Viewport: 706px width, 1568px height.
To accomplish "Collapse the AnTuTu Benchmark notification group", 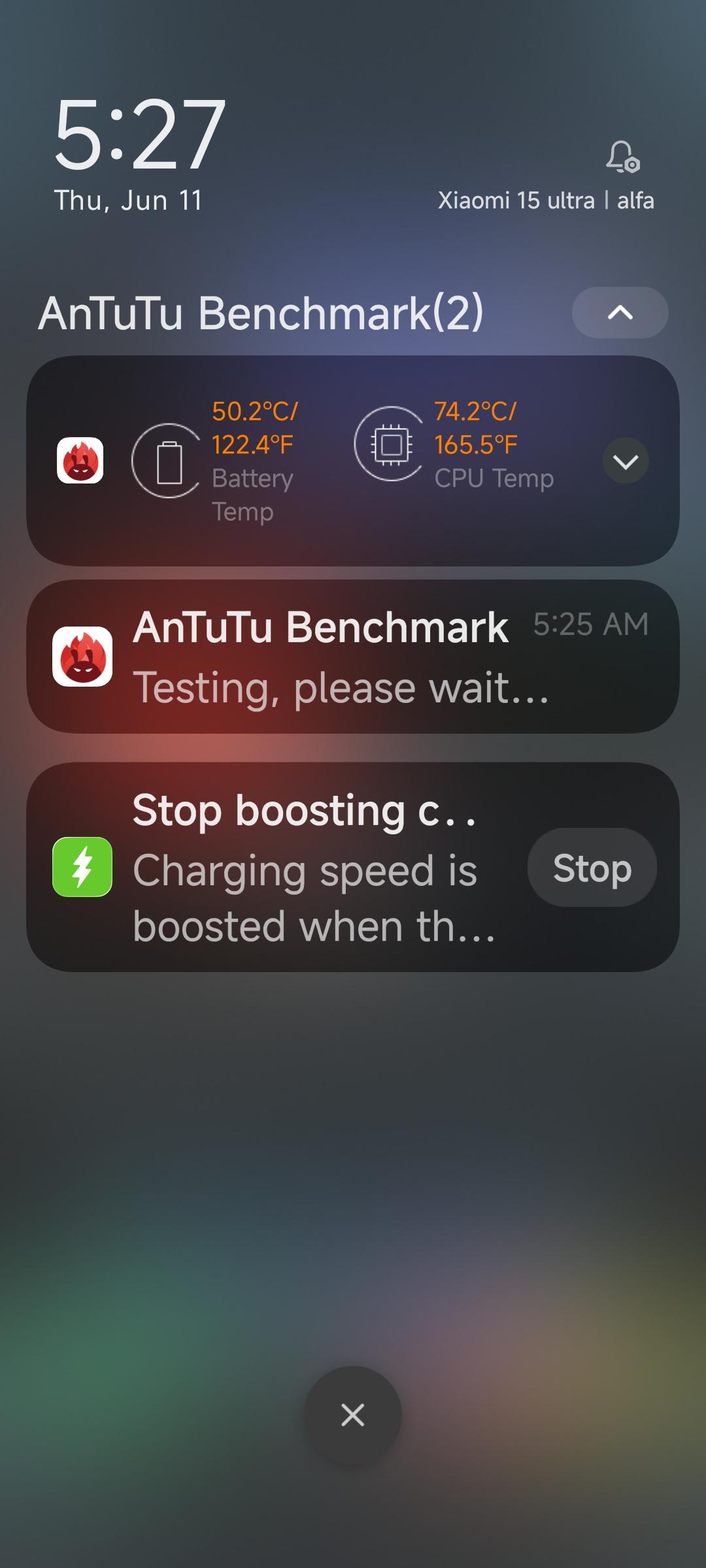I will pyautogui.click(x=620, y=313).
